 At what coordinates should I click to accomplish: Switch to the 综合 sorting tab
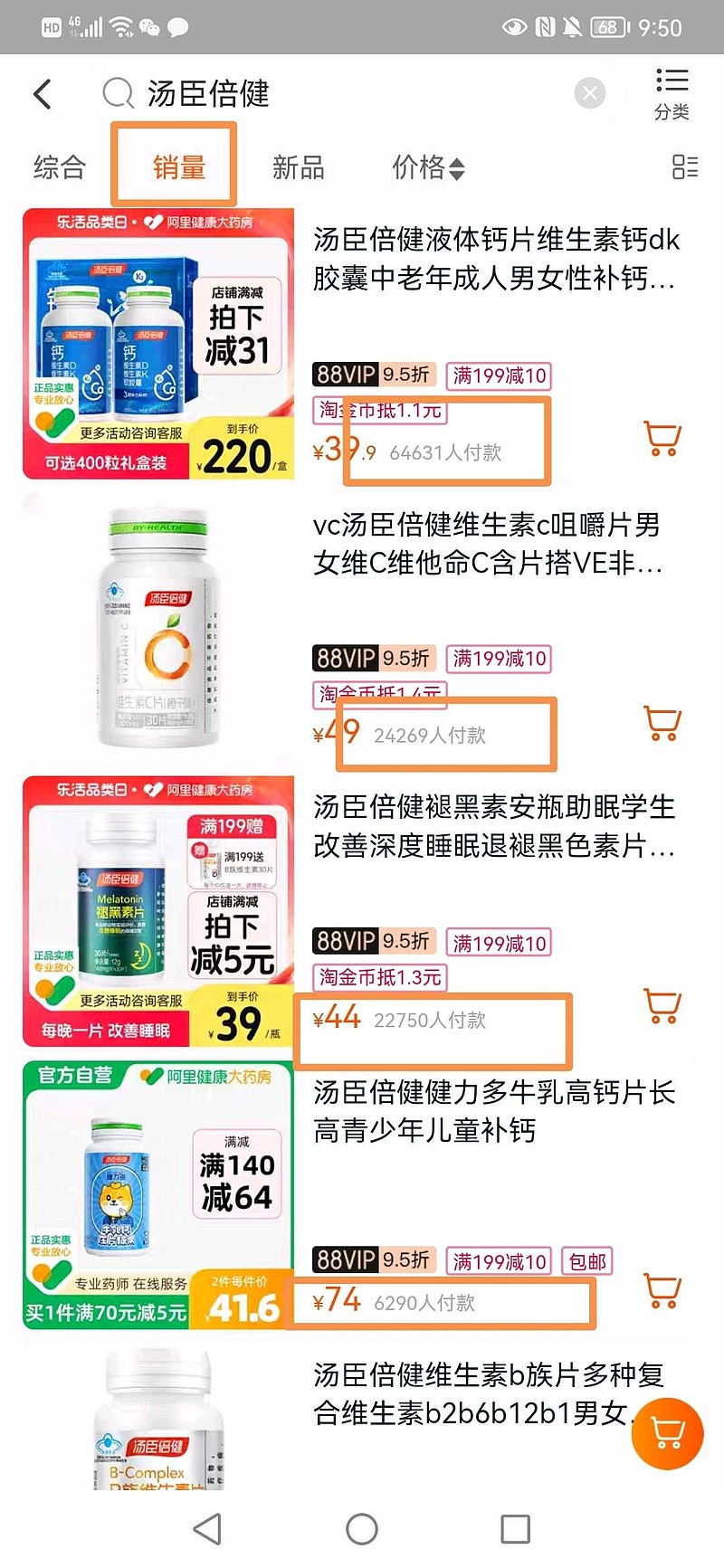pyautogui.click(x=60, y=167)
